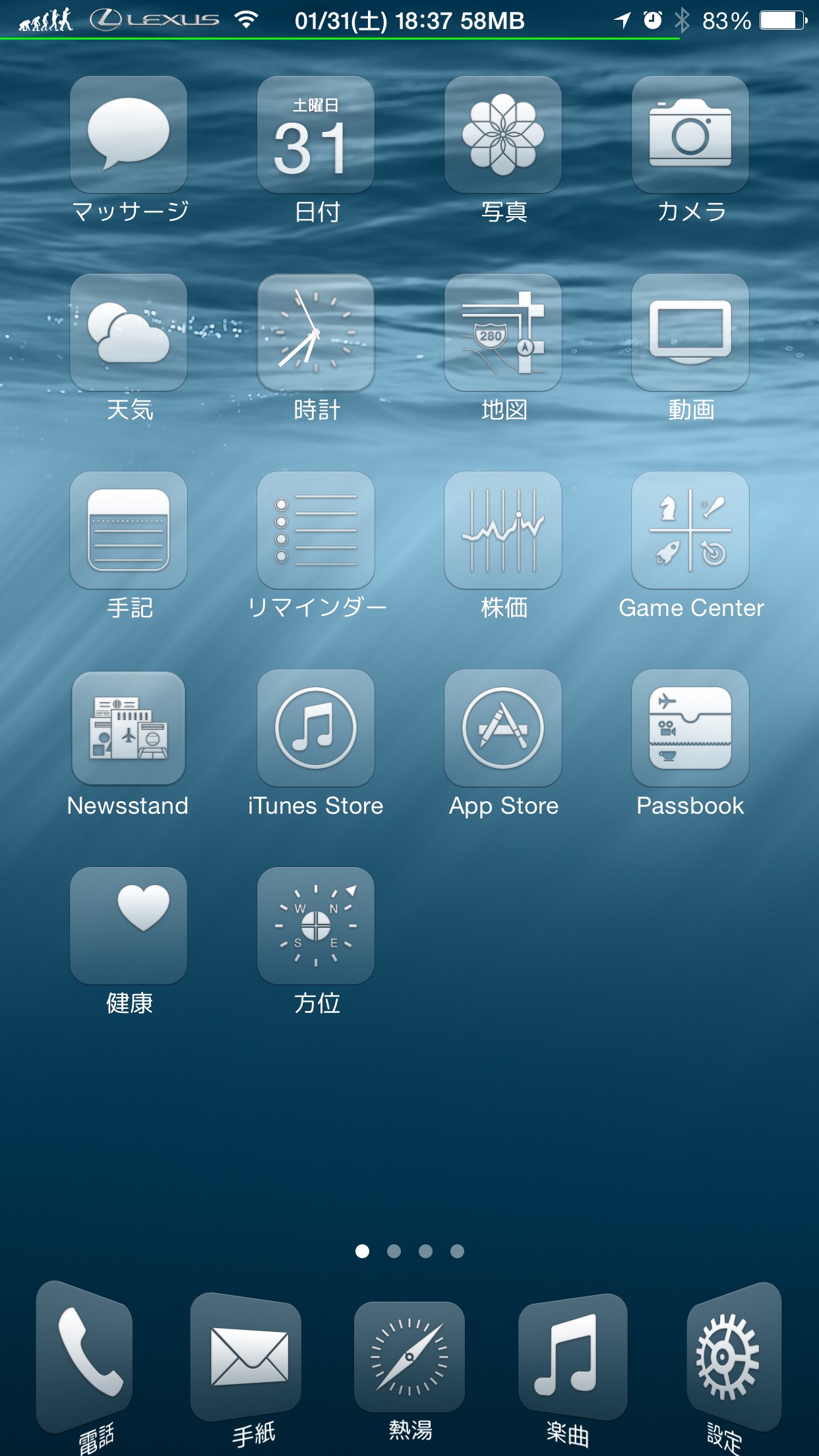Launch the 方位 compass app
Viewport: 819px width, 1456px height.
[x=316, y=926]
